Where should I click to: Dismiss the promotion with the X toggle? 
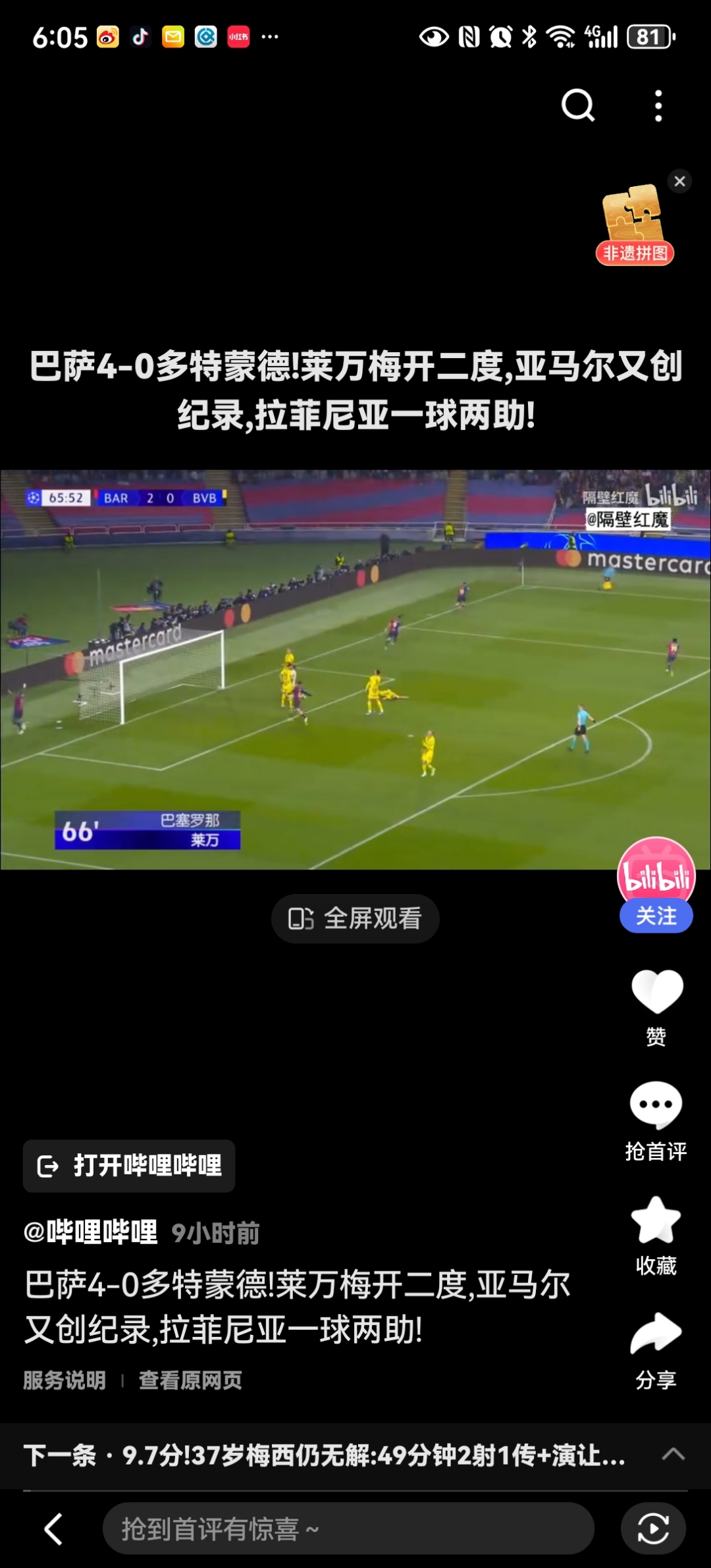679,182
